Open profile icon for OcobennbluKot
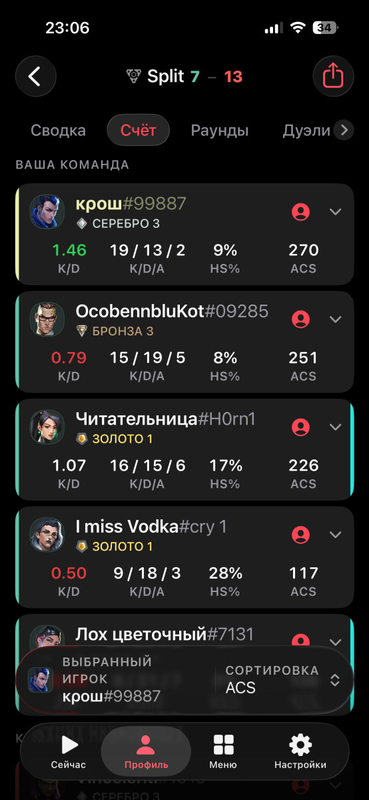The height and width of the screenshot is (800, 369). click(x=301, y=319)
